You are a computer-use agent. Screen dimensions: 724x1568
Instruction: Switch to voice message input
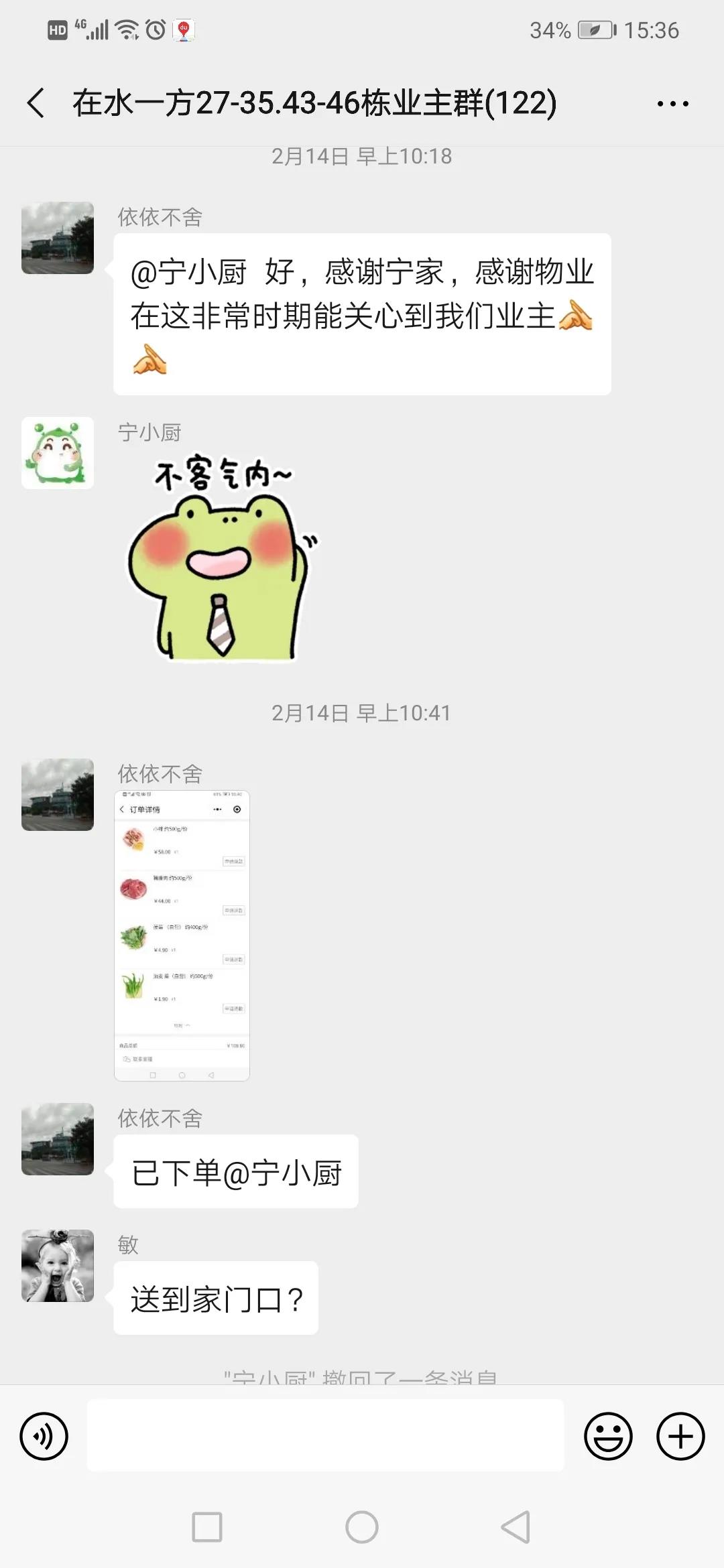coord(44,1436)
